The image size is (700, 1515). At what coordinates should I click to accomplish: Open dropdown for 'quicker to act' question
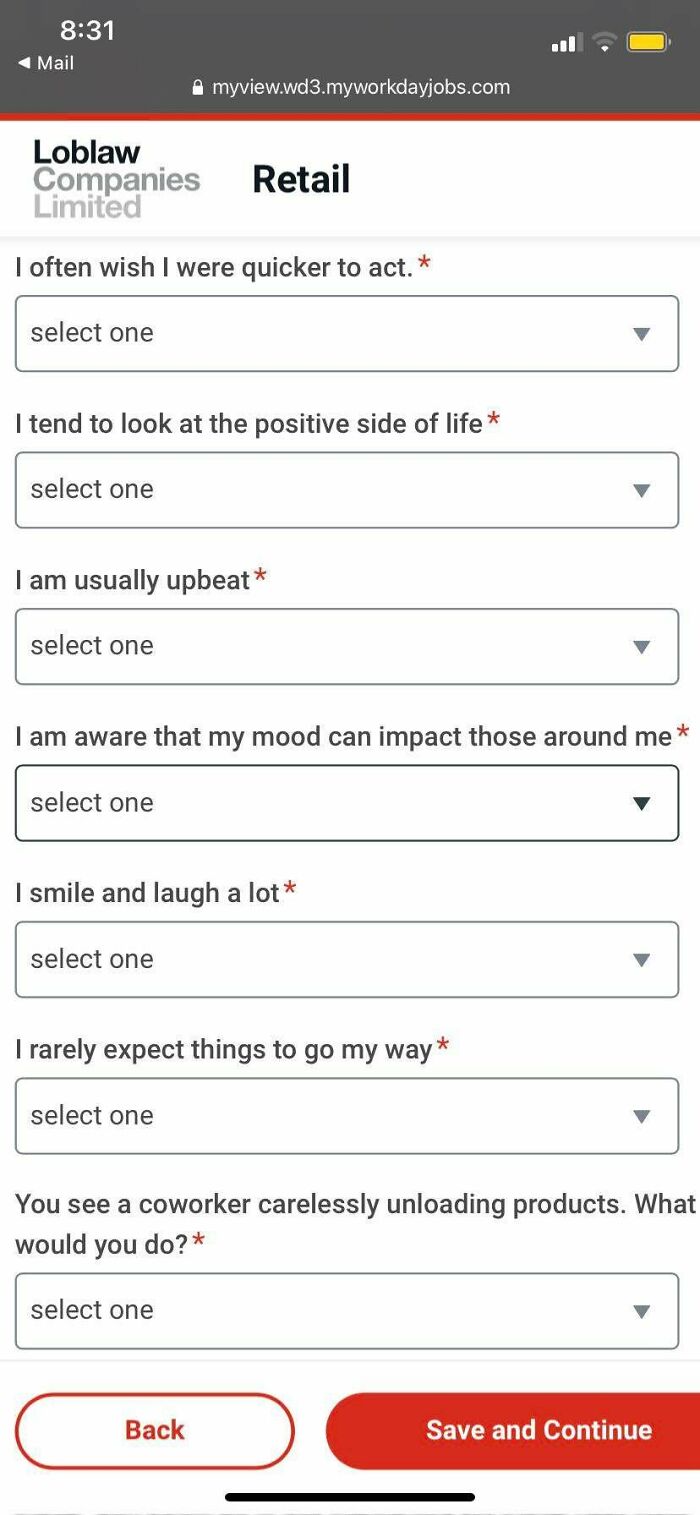pyautogui.click(x=346, y=333)
